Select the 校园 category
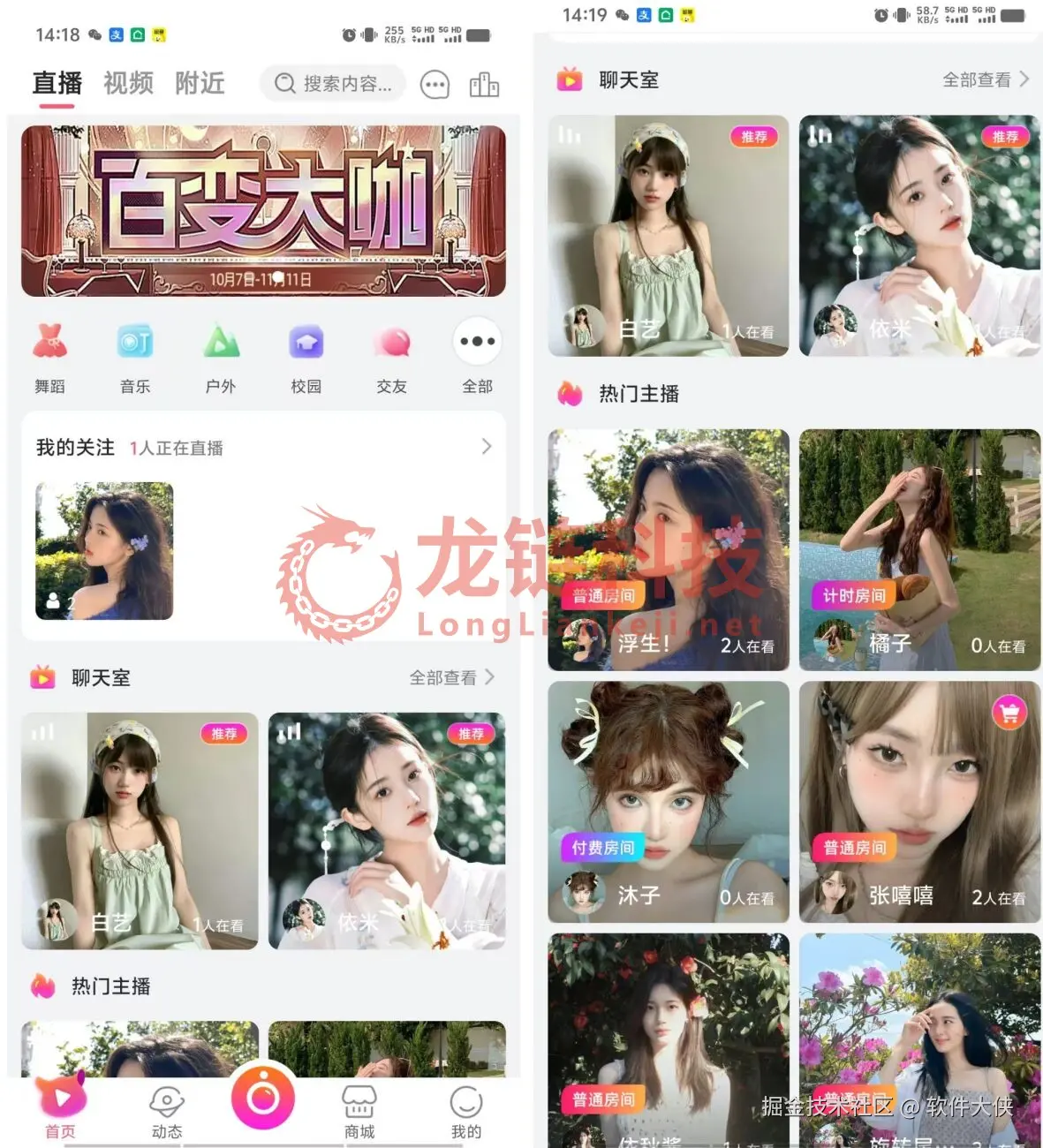The height and width of the screenshot is (1148, 1043). coord(306,357)
